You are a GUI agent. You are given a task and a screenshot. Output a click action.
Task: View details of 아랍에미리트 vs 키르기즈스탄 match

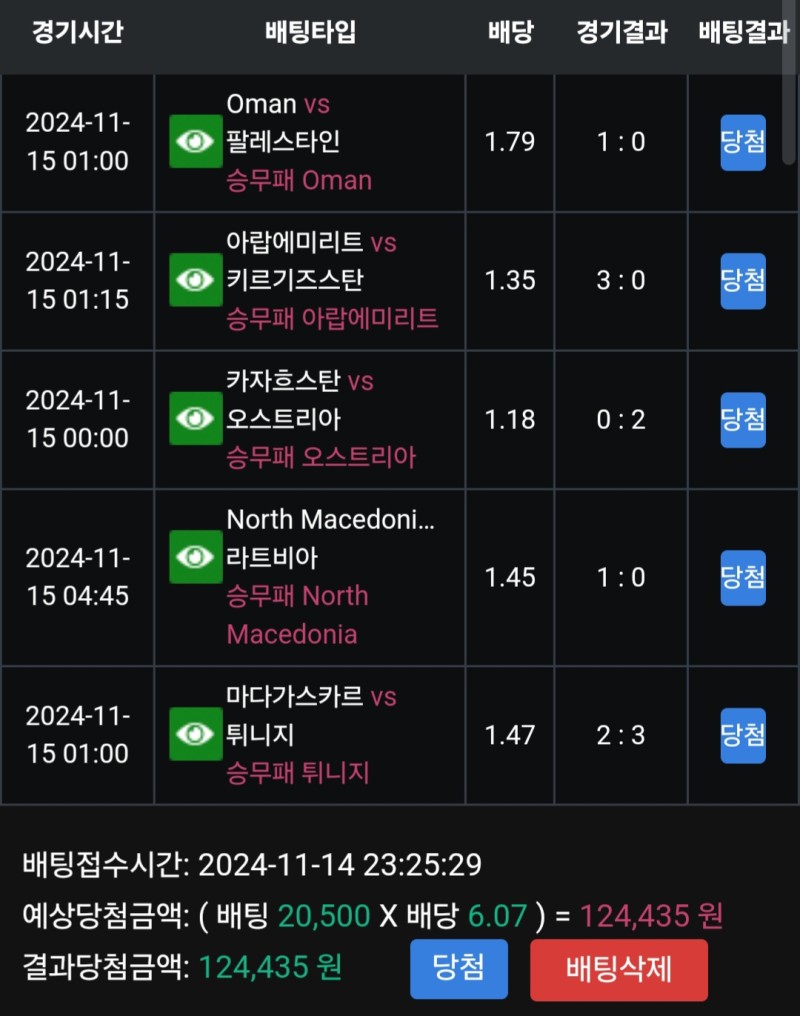click(x=195, y=280)
